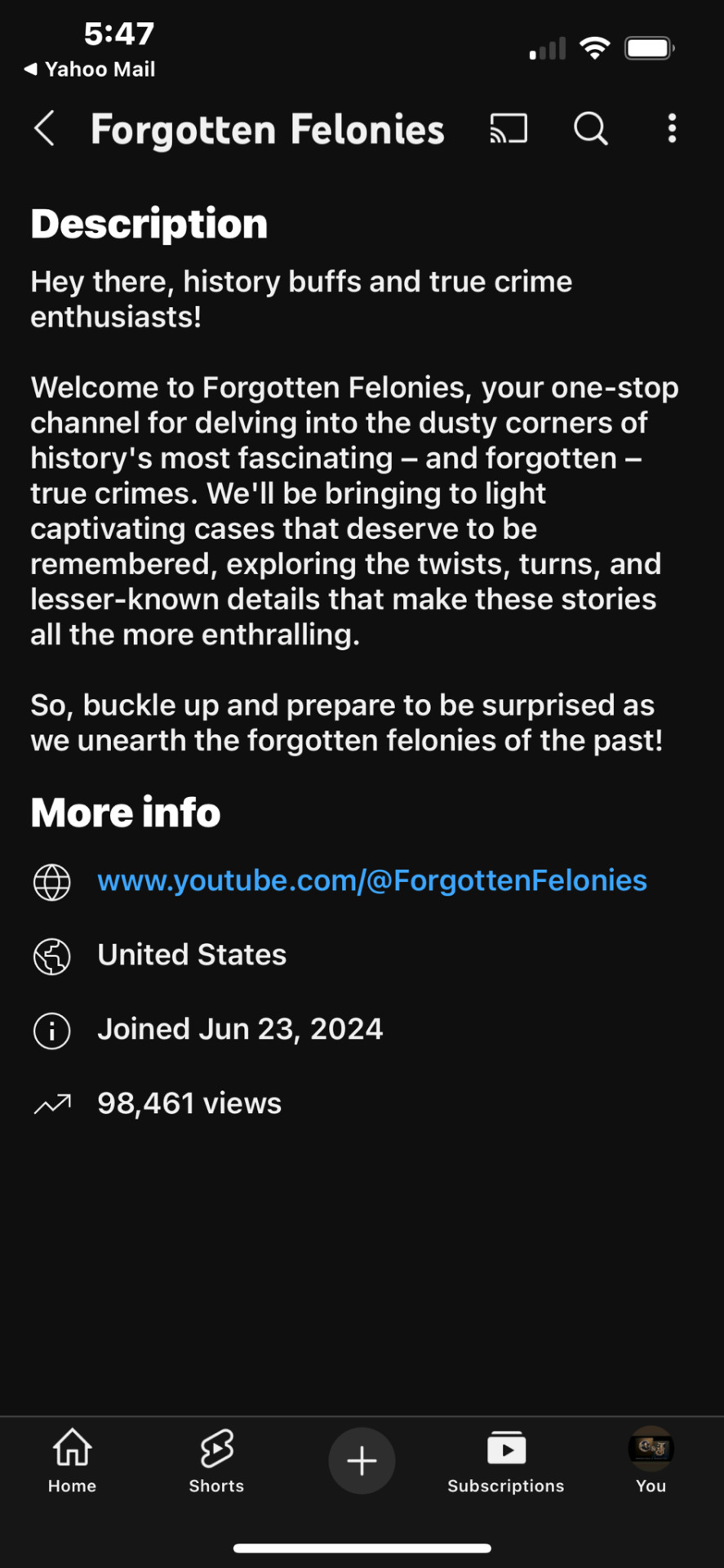
Task: Open the You profile tab
Action: click(651, 1461)
